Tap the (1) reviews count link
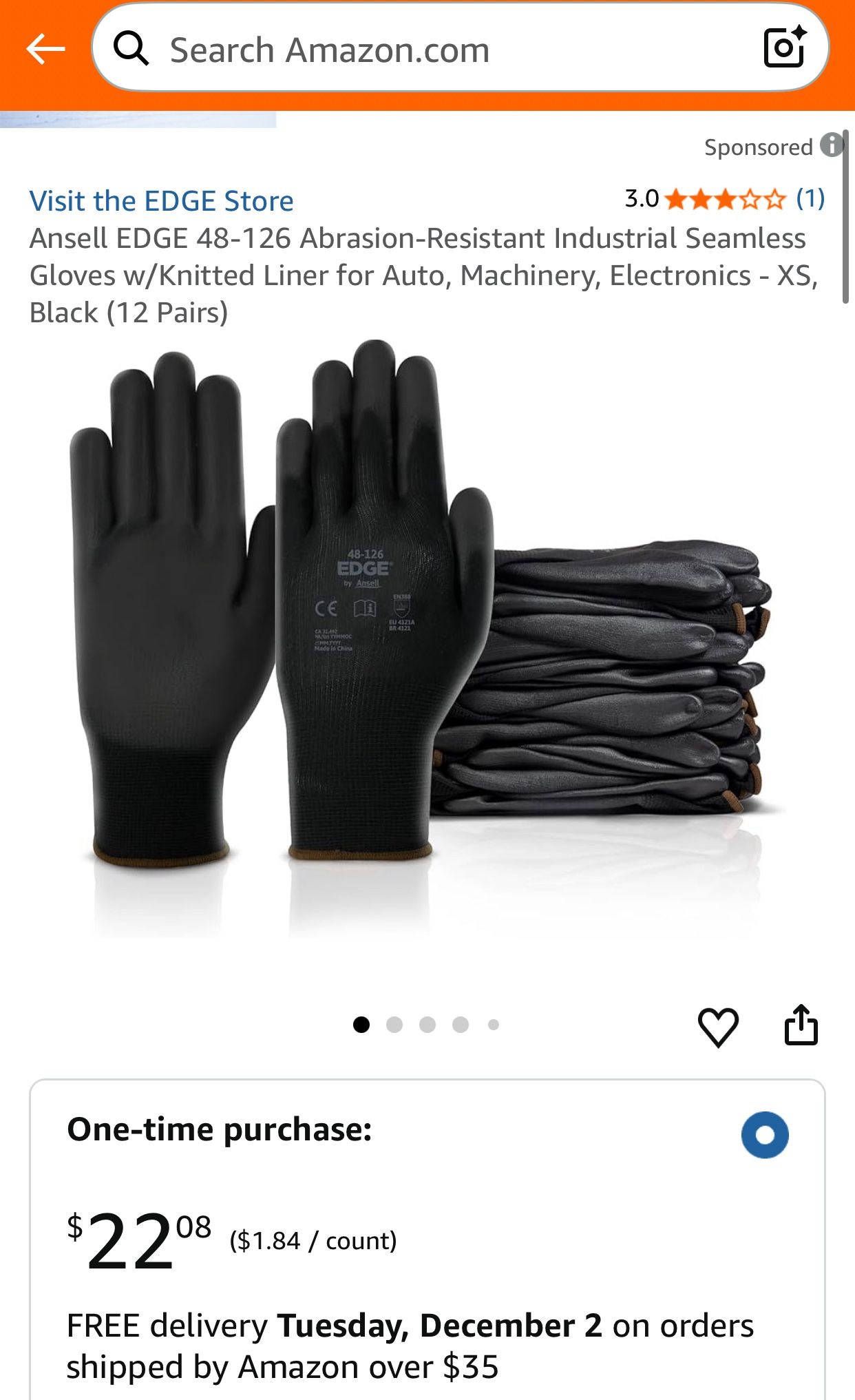Viewport: 855px width, 1400px height. pos(811,200)
